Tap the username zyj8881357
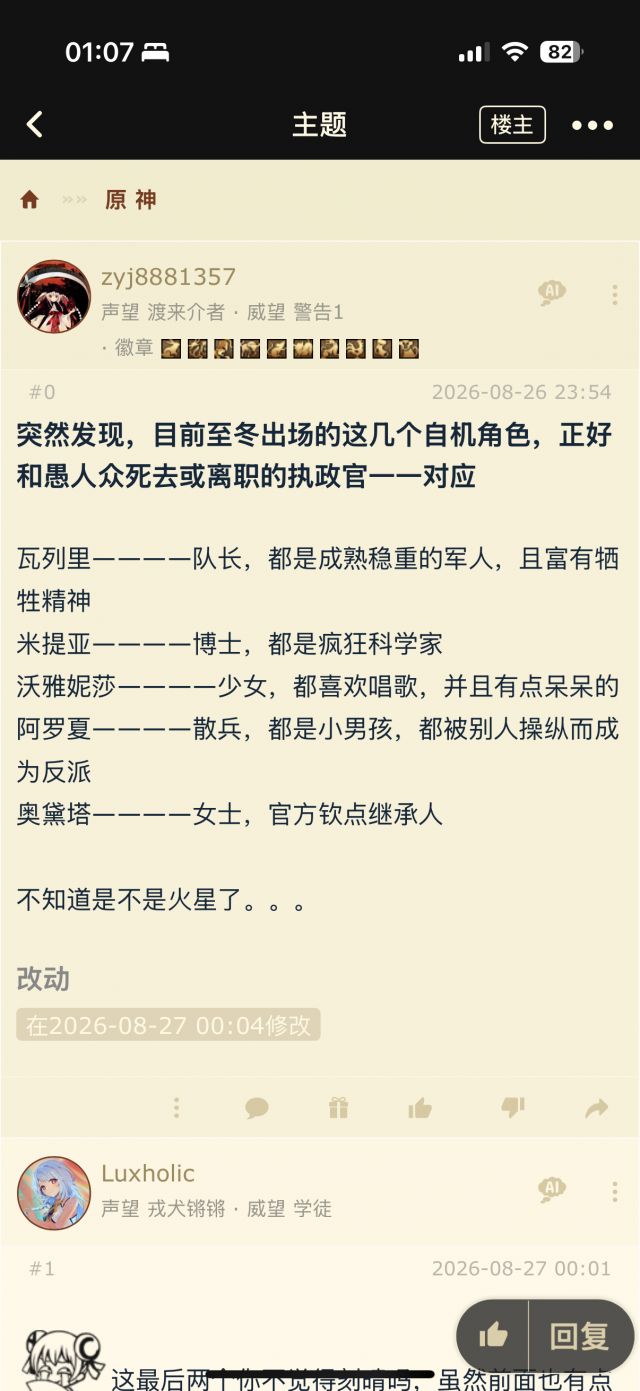The image size is (640, 1391). [x=169, y=277]
